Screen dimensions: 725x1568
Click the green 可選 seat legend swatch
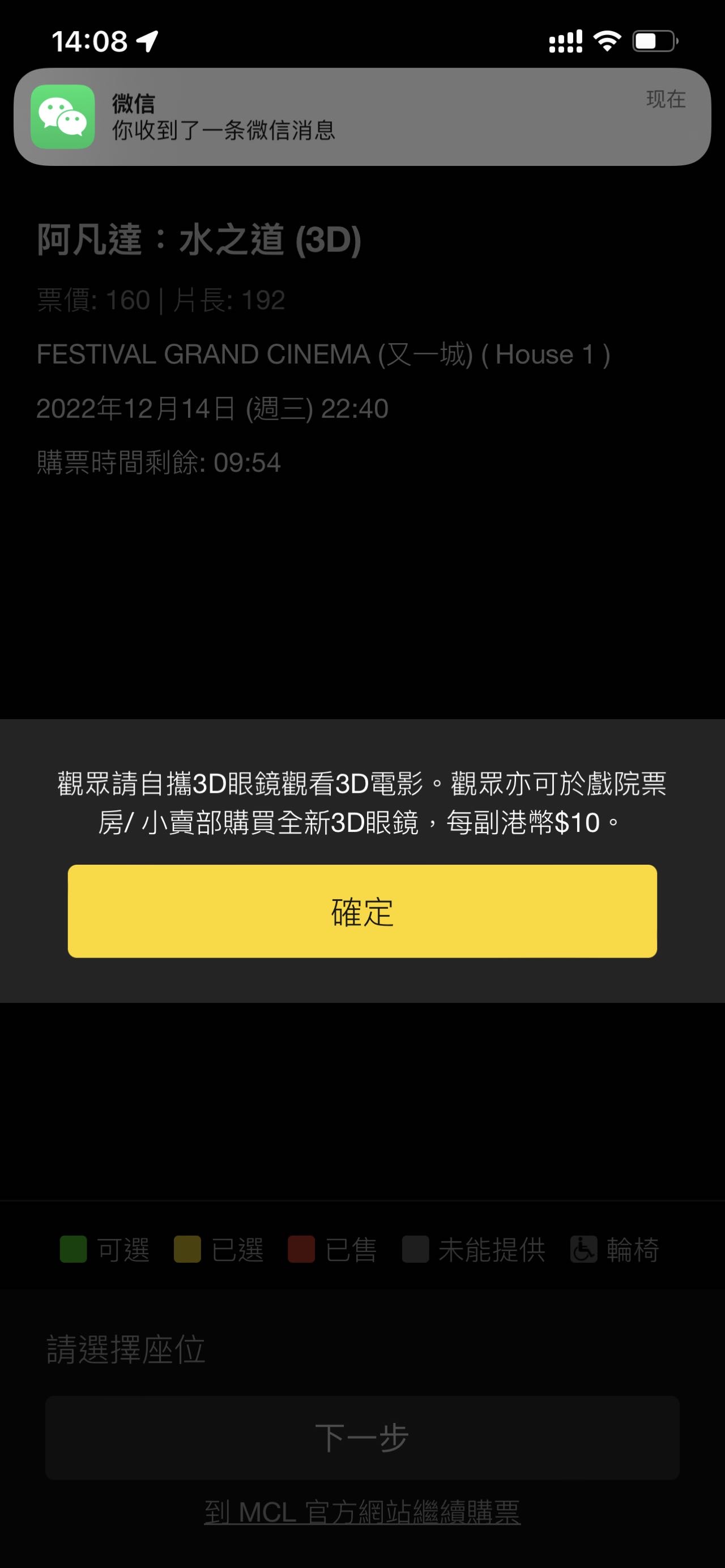75,1251
